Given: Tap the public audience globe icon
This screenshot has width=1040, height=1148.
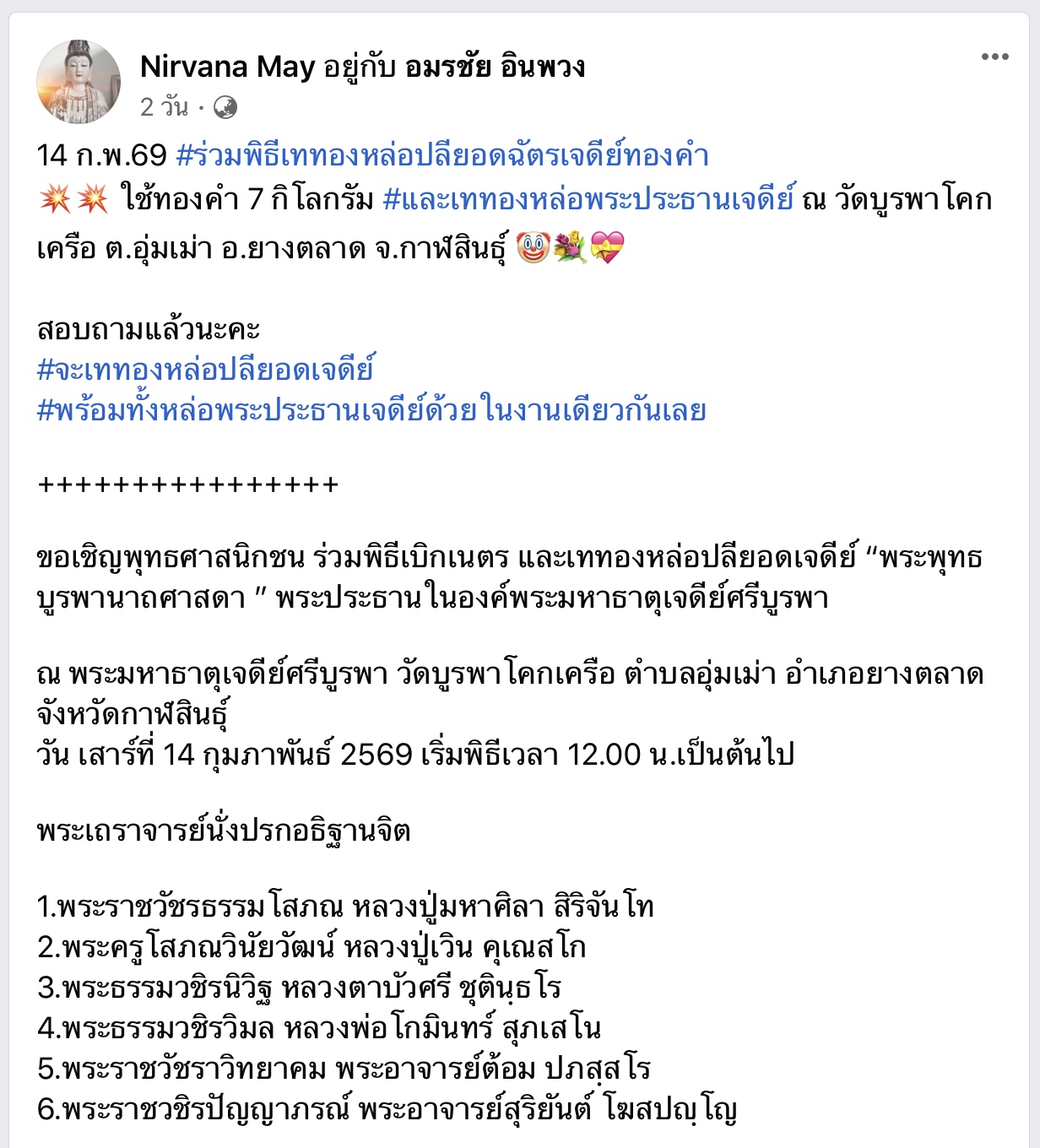Looking at the screenshot, I should click(225, 107).
